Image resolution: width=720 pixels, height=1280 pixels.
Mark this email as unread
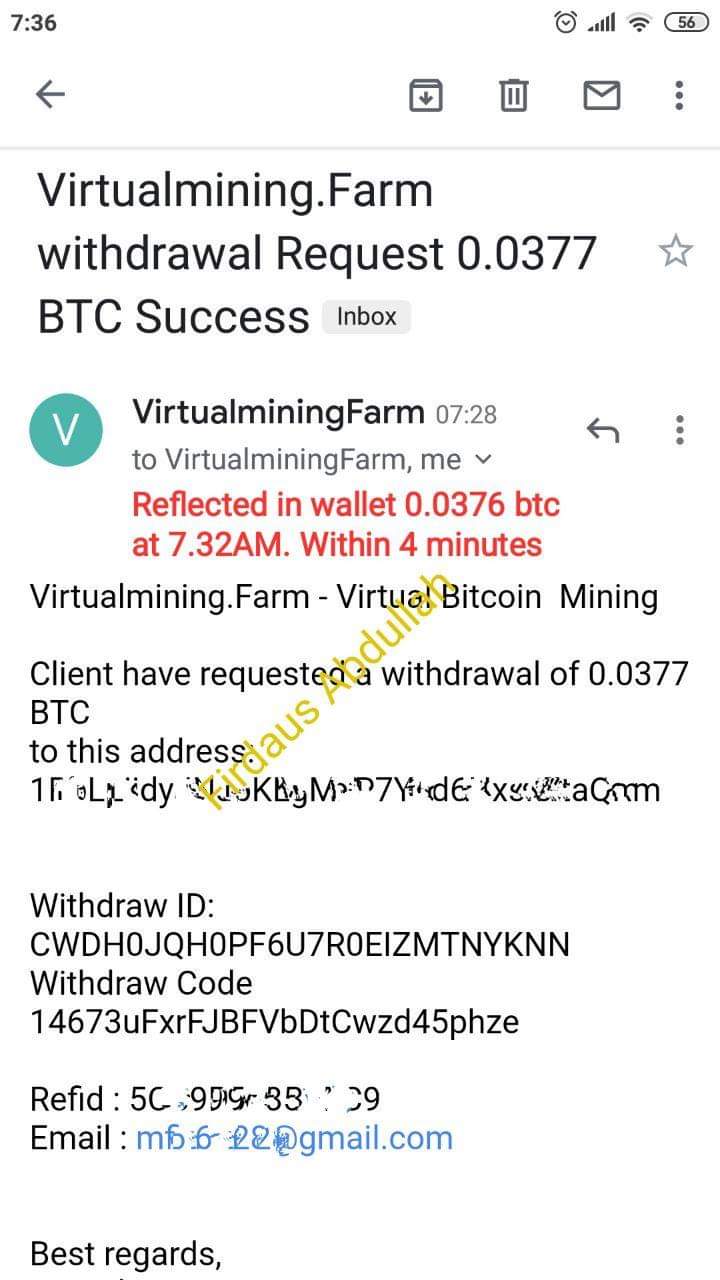(x=601, y=95)
